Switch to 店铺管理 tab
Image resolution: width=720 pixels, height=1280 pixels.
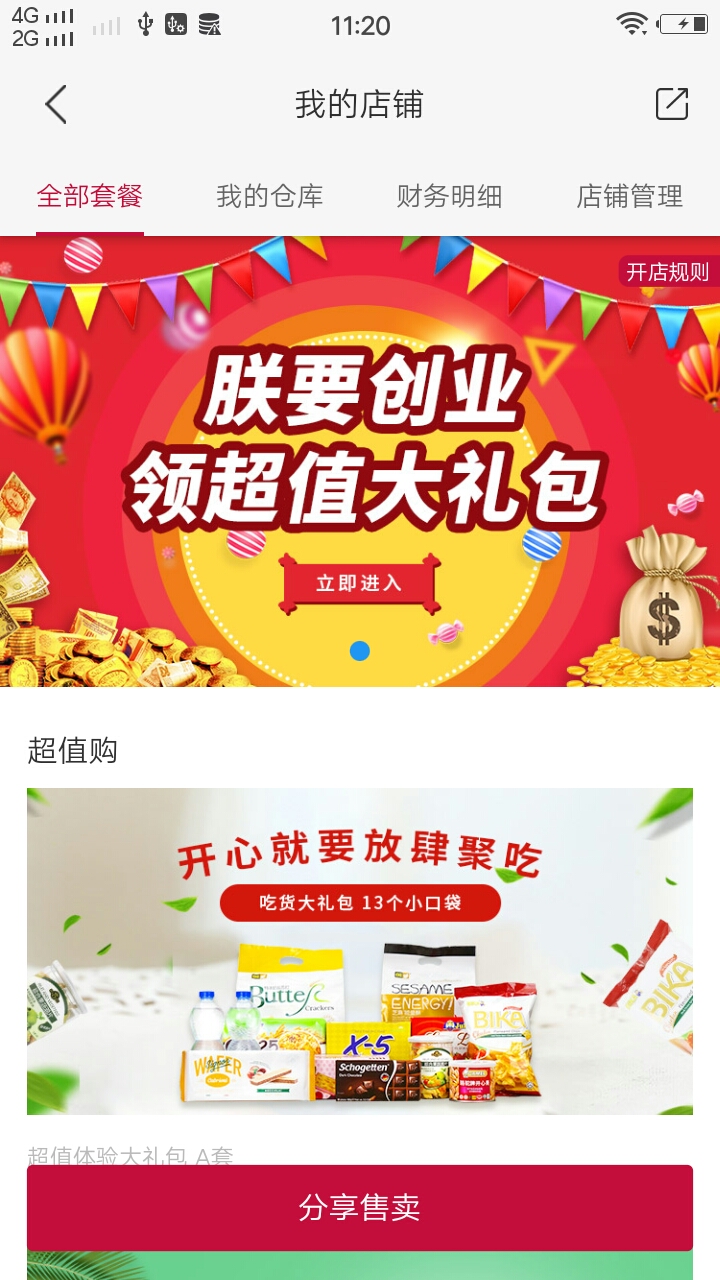[x=630, y=196]
